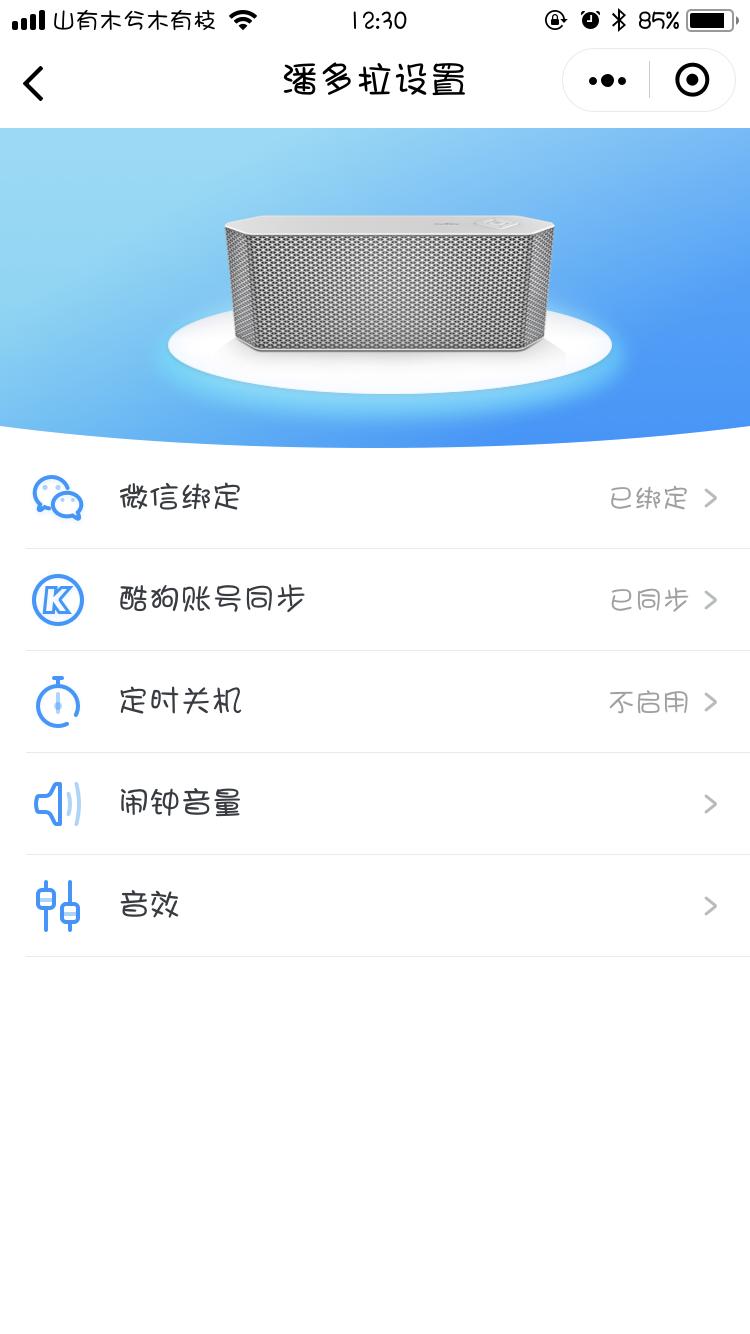Click the WeChat binding chat icon
This screenshot has height=1334, width=750.
click(57, 497)
